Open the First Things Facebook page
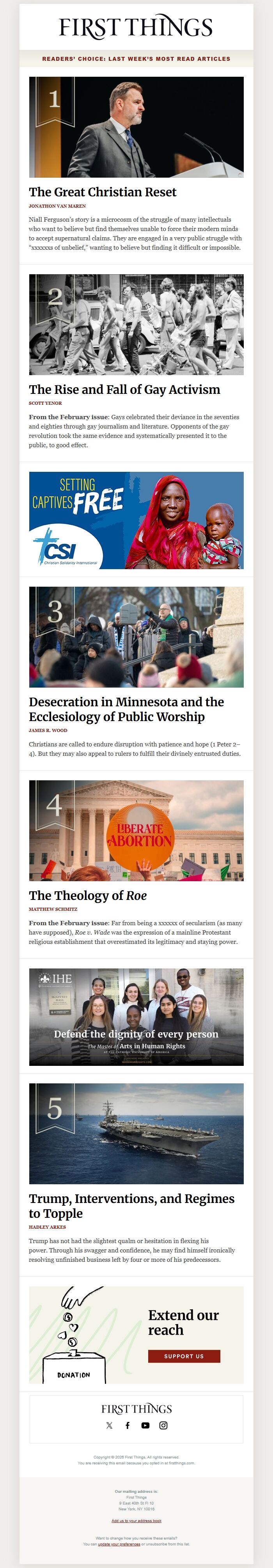 coord(128,1425)
